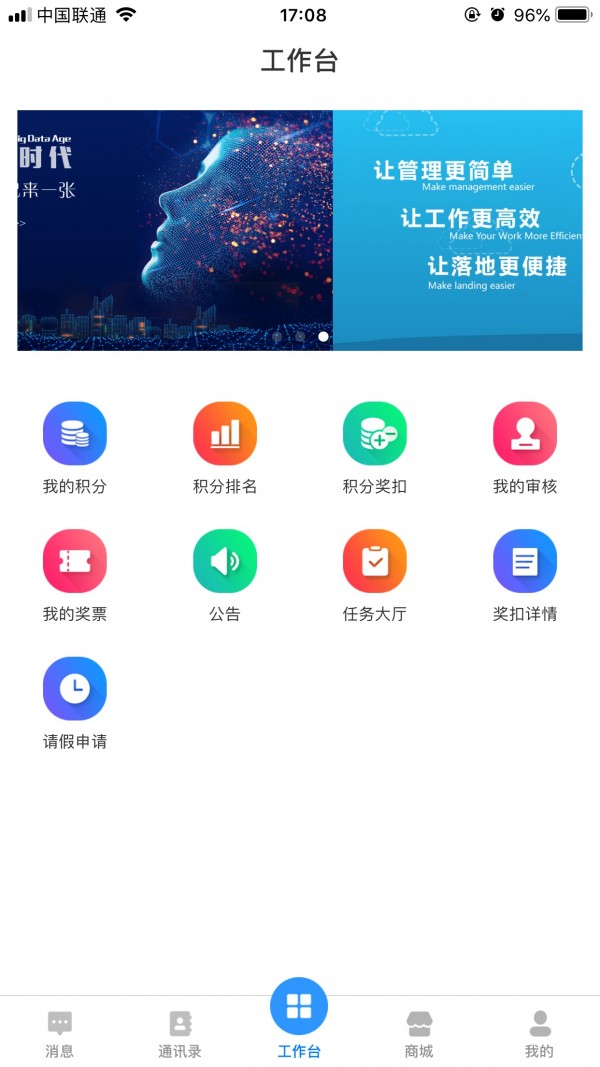
Task: Select the 工作台 tab
Action: tap(299, 1019)
